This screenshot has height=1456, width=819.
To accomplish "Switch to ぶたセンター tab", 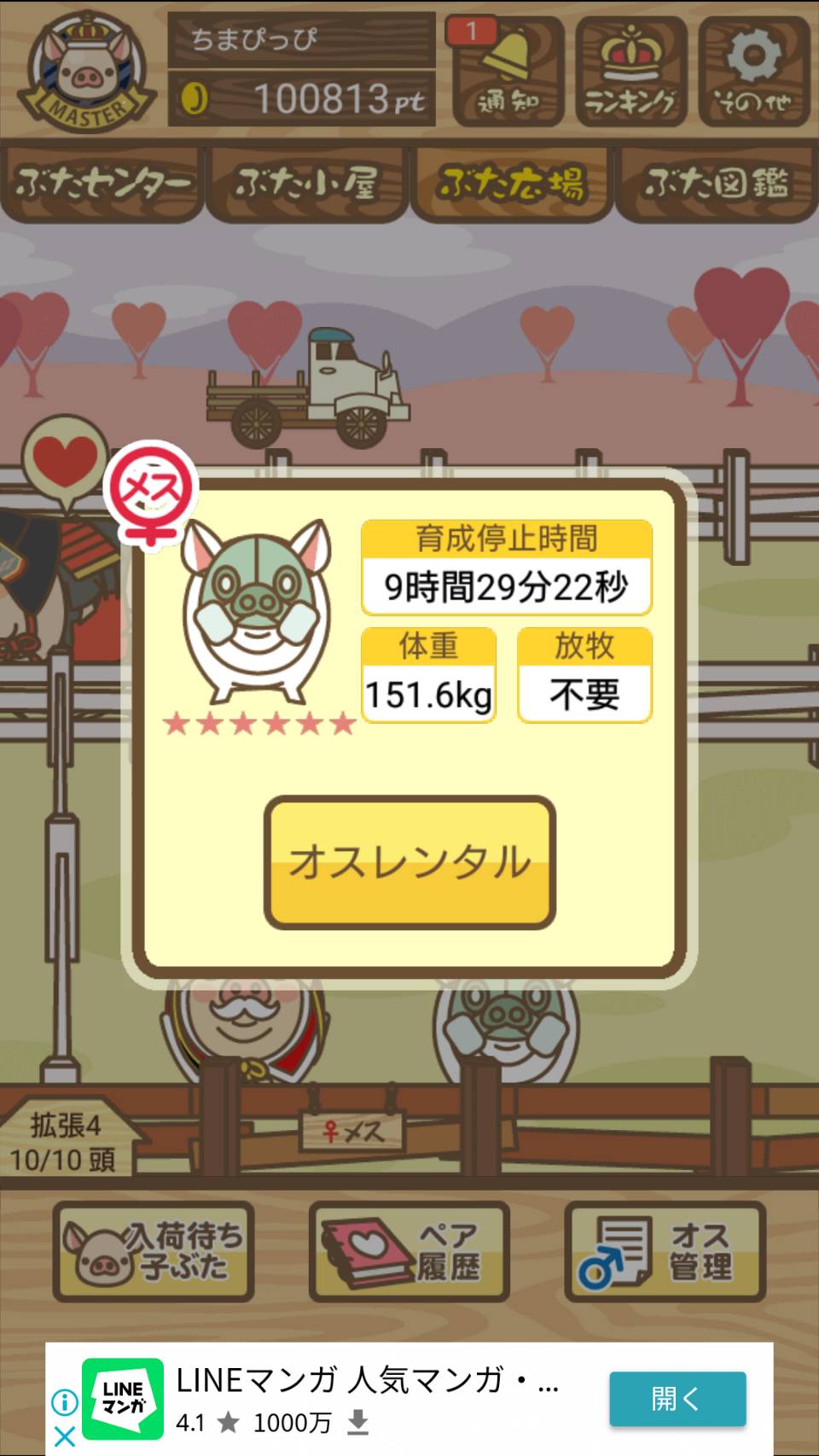I will [102, 183].
